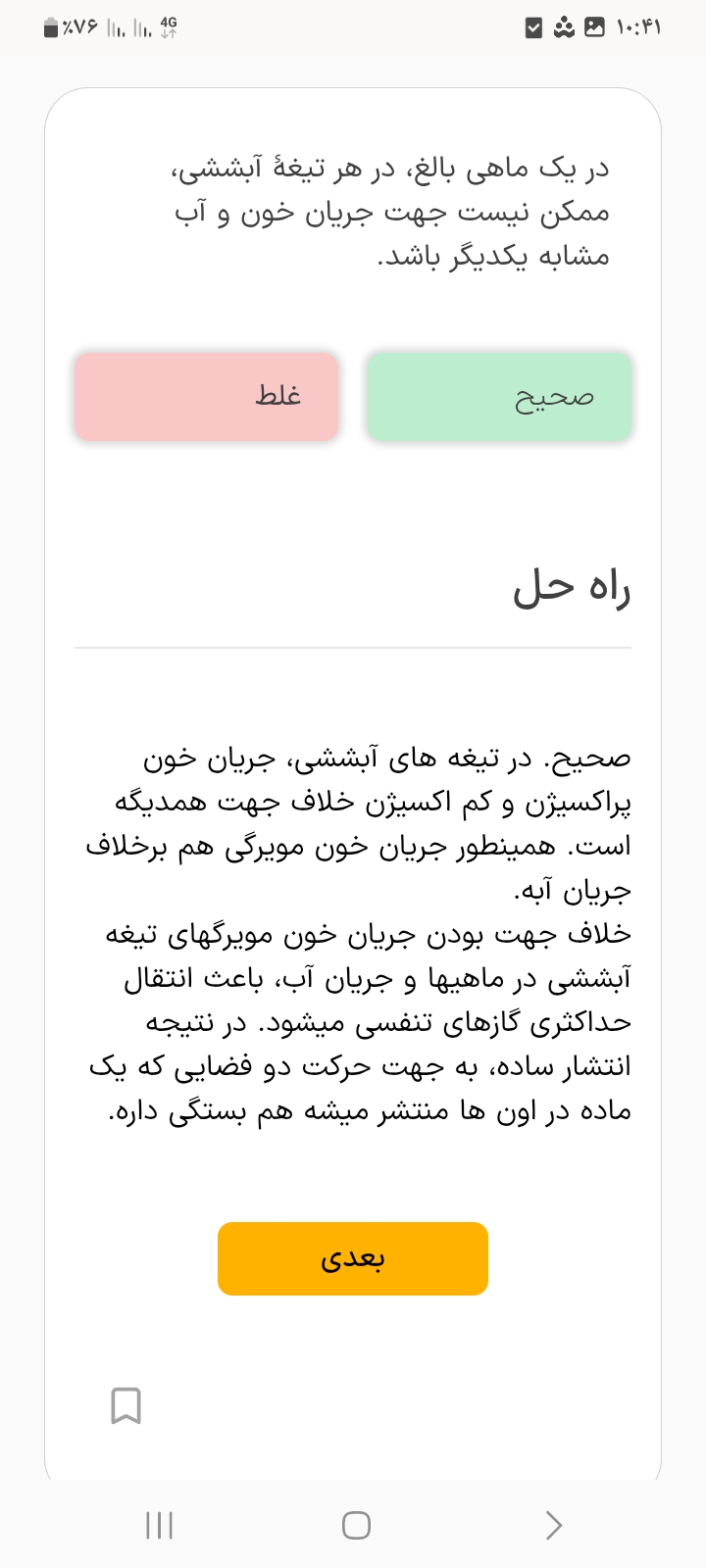Open recent apps from the navigation bar

159,1525
